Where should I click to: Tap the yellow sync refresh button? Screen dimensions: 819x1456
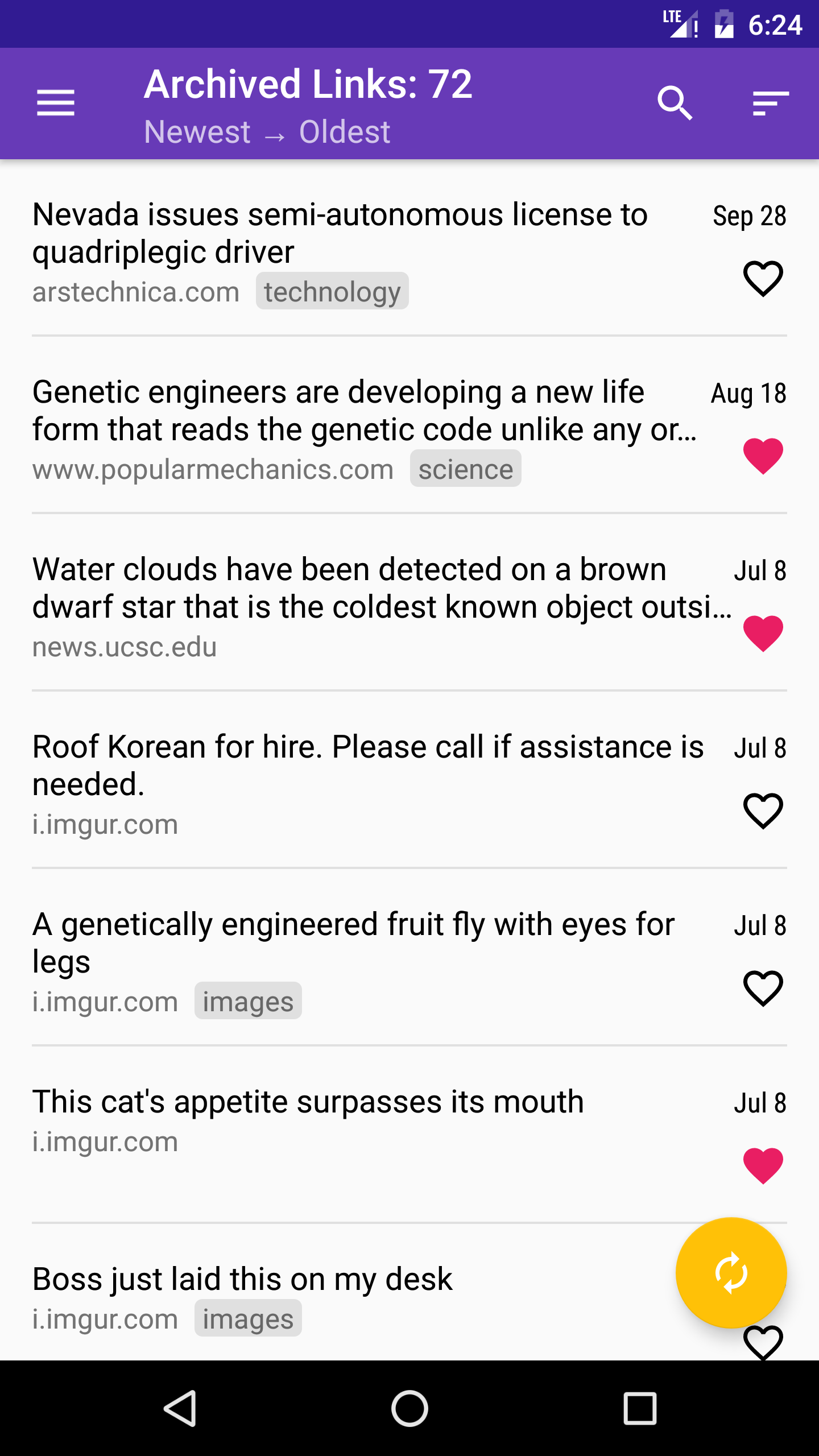(731, 1273)
